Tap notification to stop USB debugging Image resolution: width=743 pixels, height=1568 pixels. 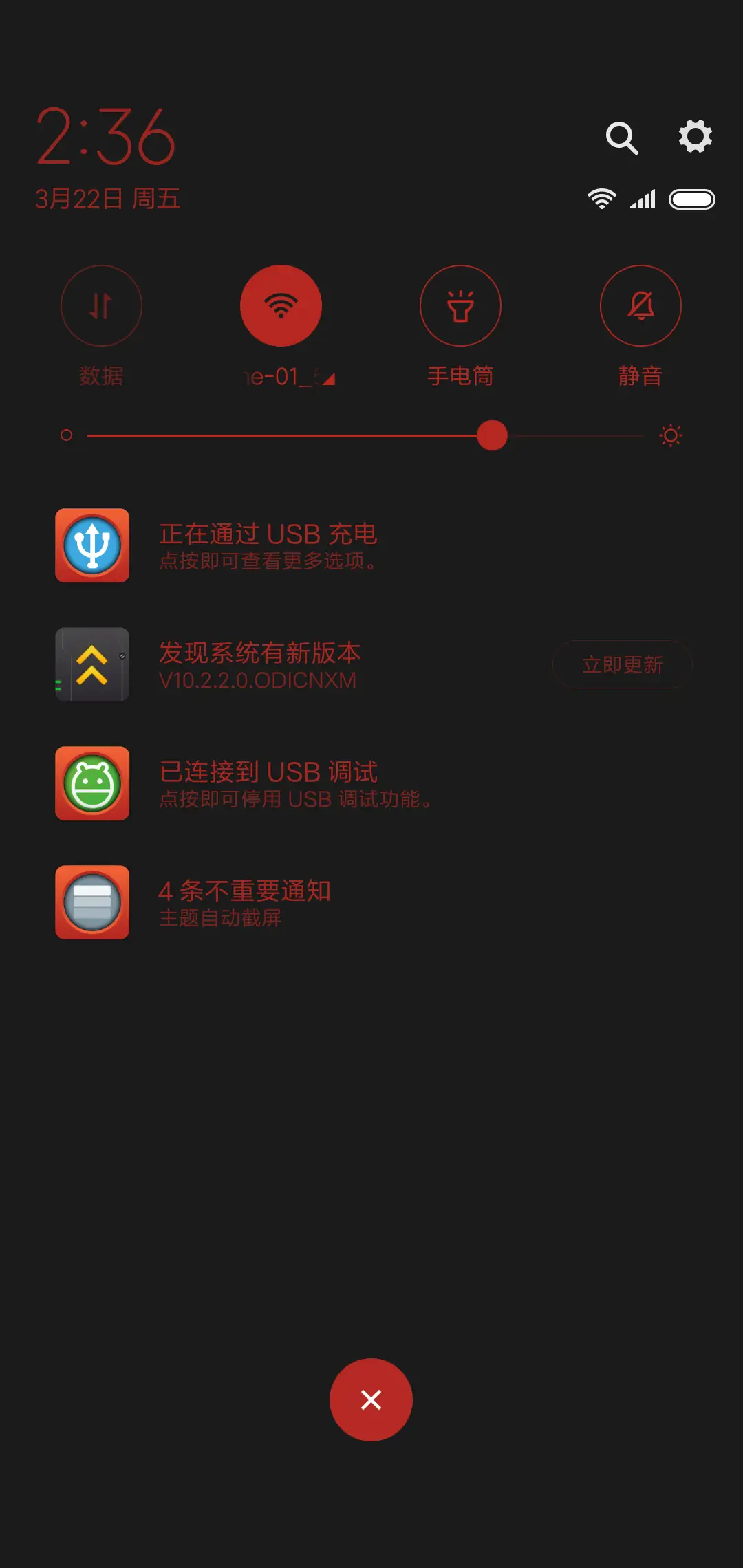point(294,784)
